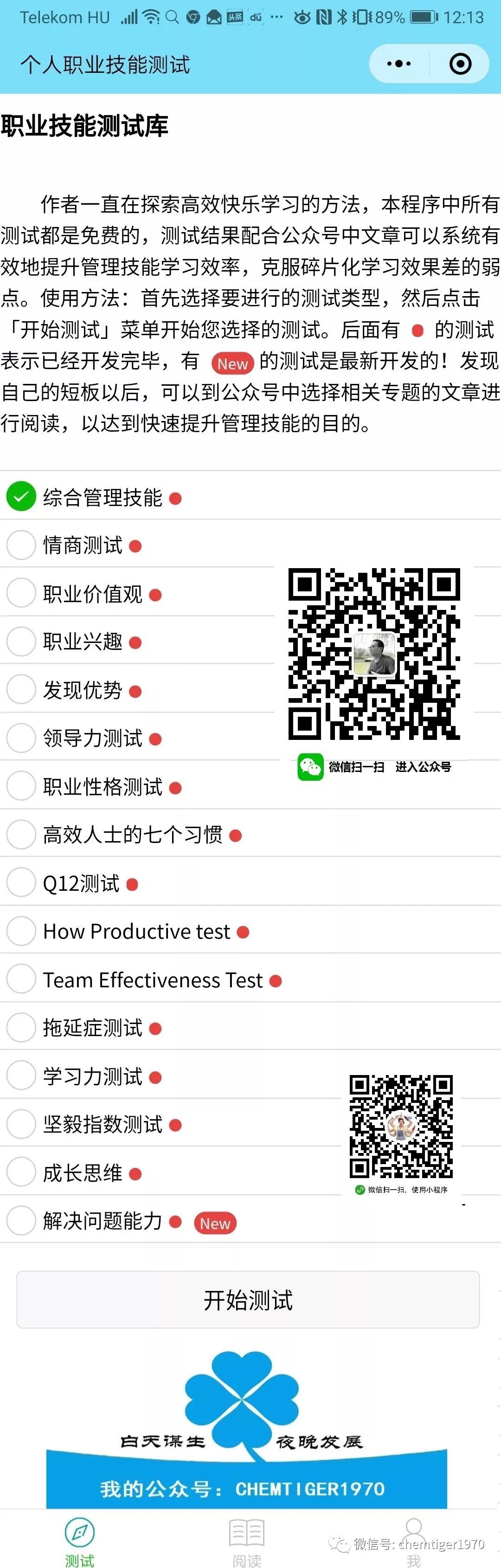Screen dimensions: 501x1568
Task: Close the mini program with the circle button
Action: (x=460, y=63)
